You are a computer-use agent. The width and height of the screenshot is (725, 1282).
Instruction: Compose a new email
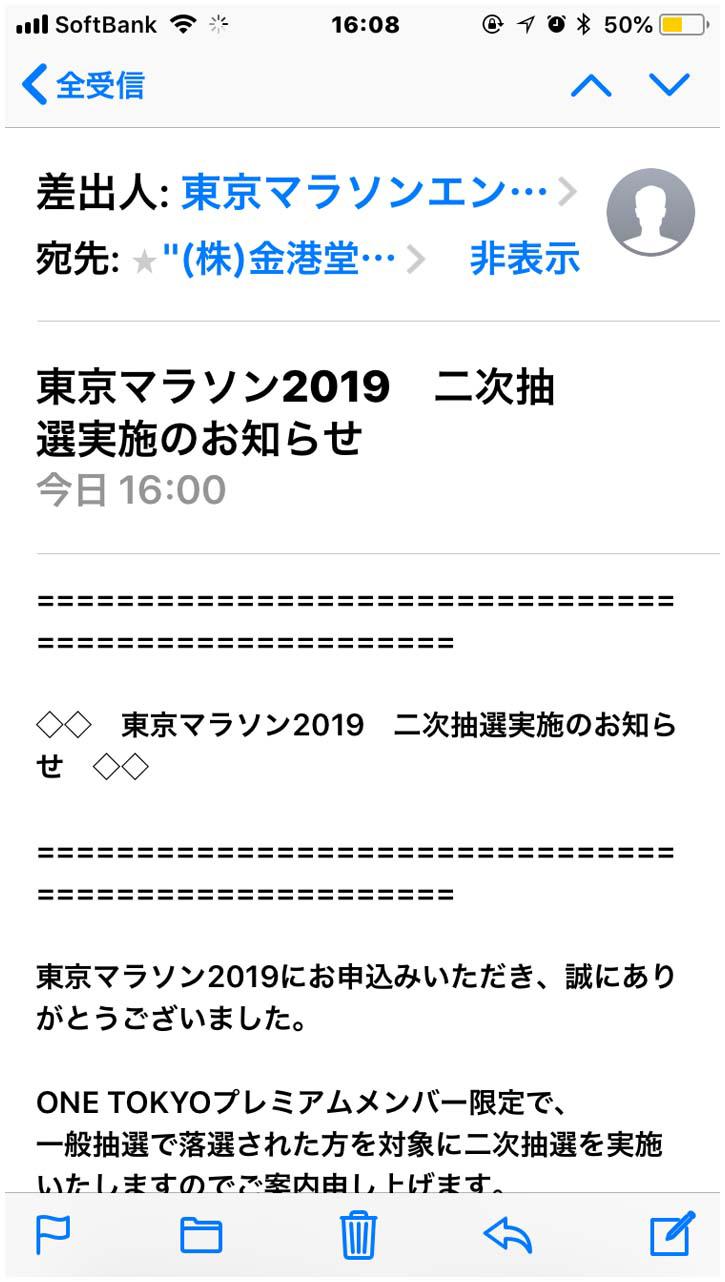(671, 1234)
